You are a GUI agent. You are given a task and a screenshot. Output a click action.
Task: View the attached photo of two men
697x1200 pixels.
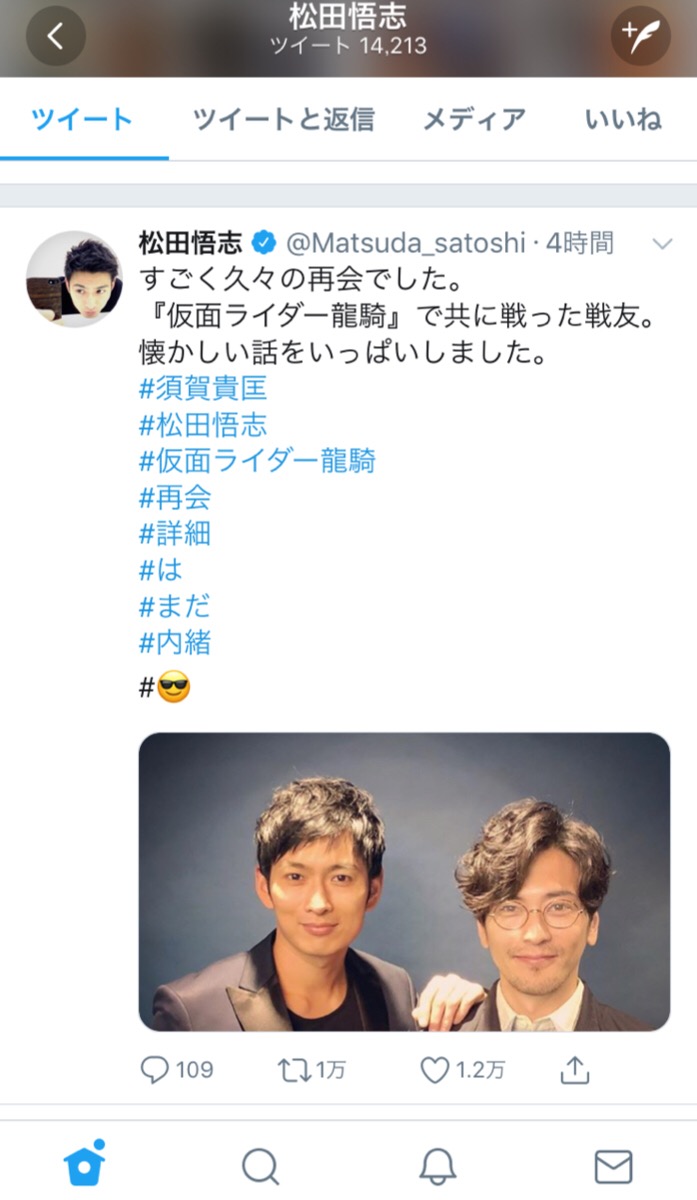pos(404,882)
